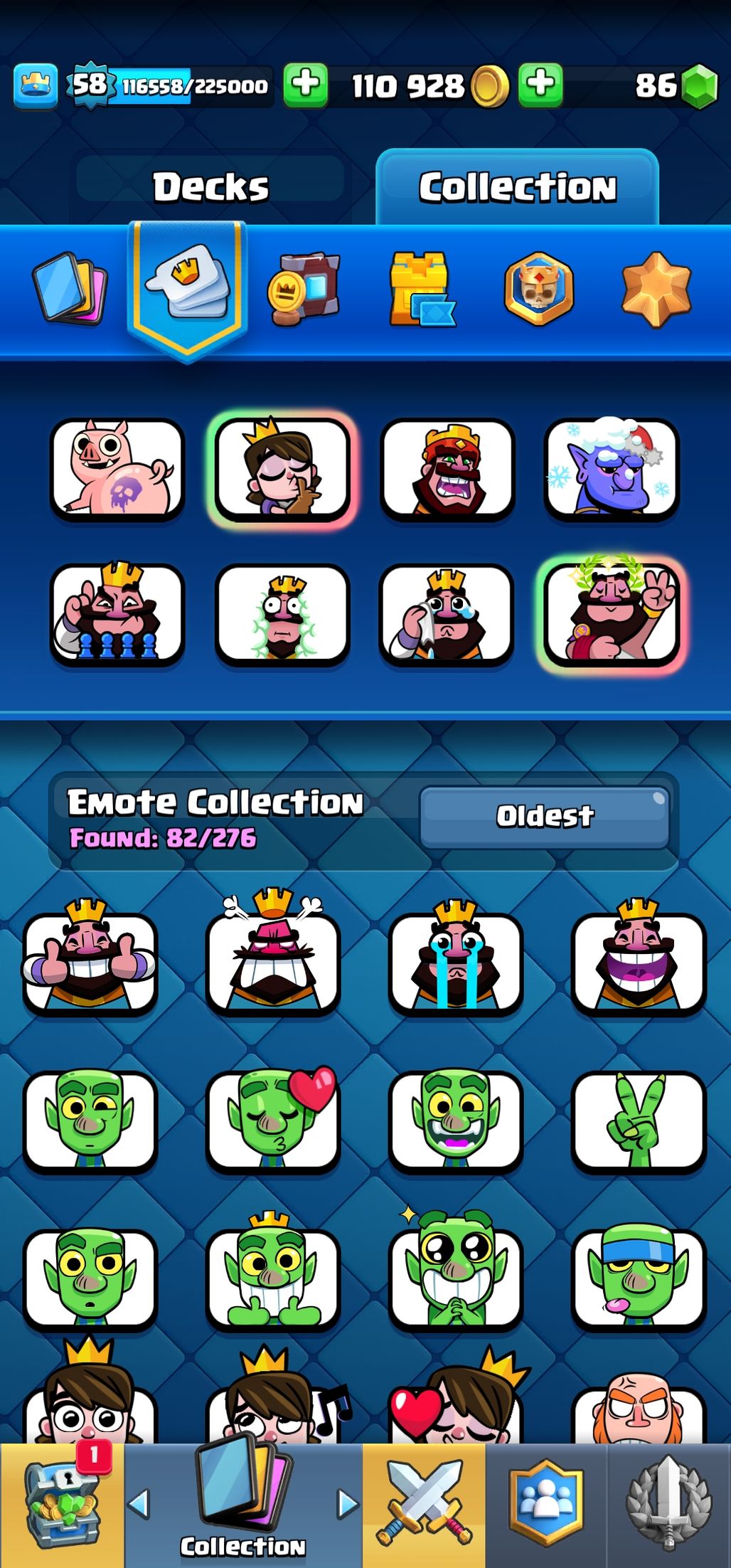Image resolution: width=731 pixels, height=1568 pixels.
Task: Tap the plus button beside the experience bar
Action: (306, 84)
